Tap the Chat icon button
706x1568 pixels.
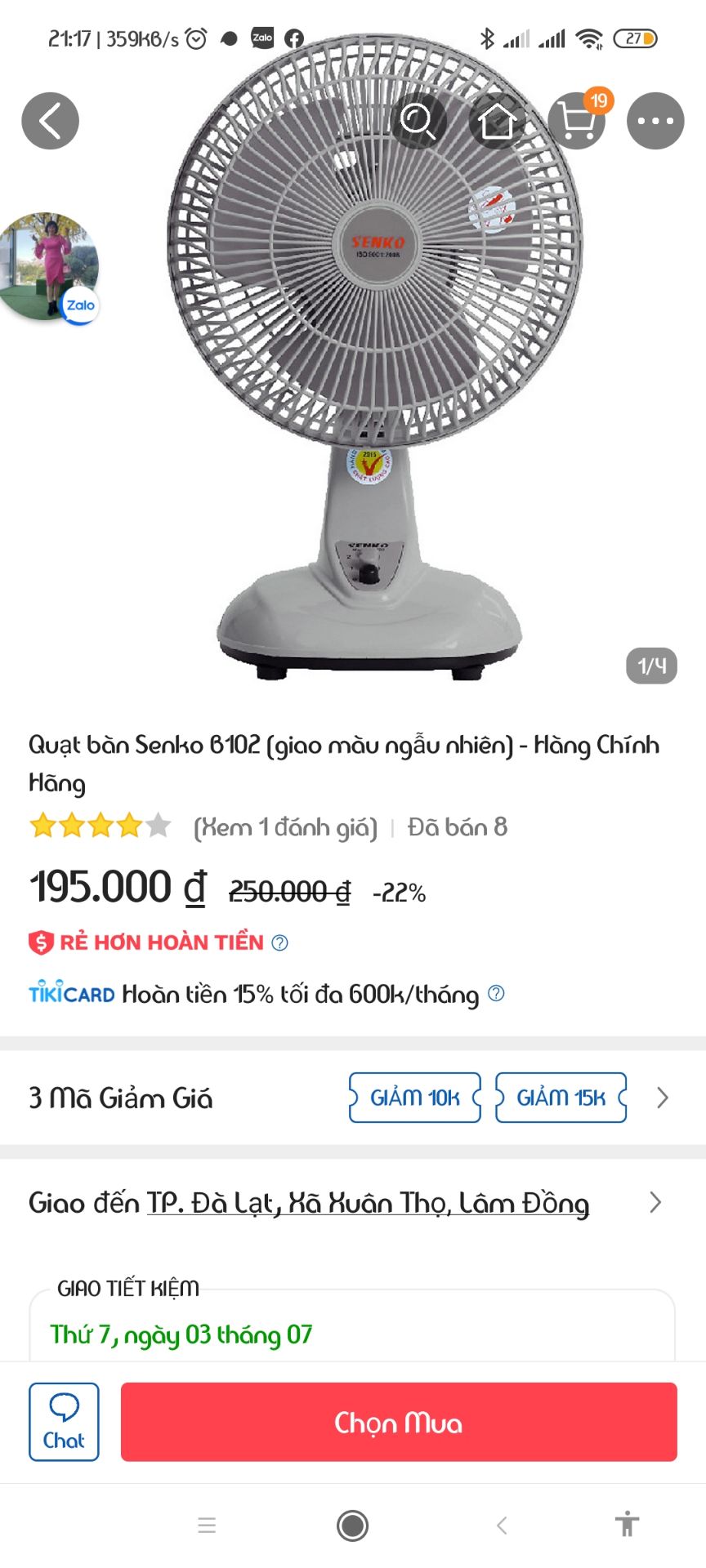pyautogui.click(x=64, y=1423)
